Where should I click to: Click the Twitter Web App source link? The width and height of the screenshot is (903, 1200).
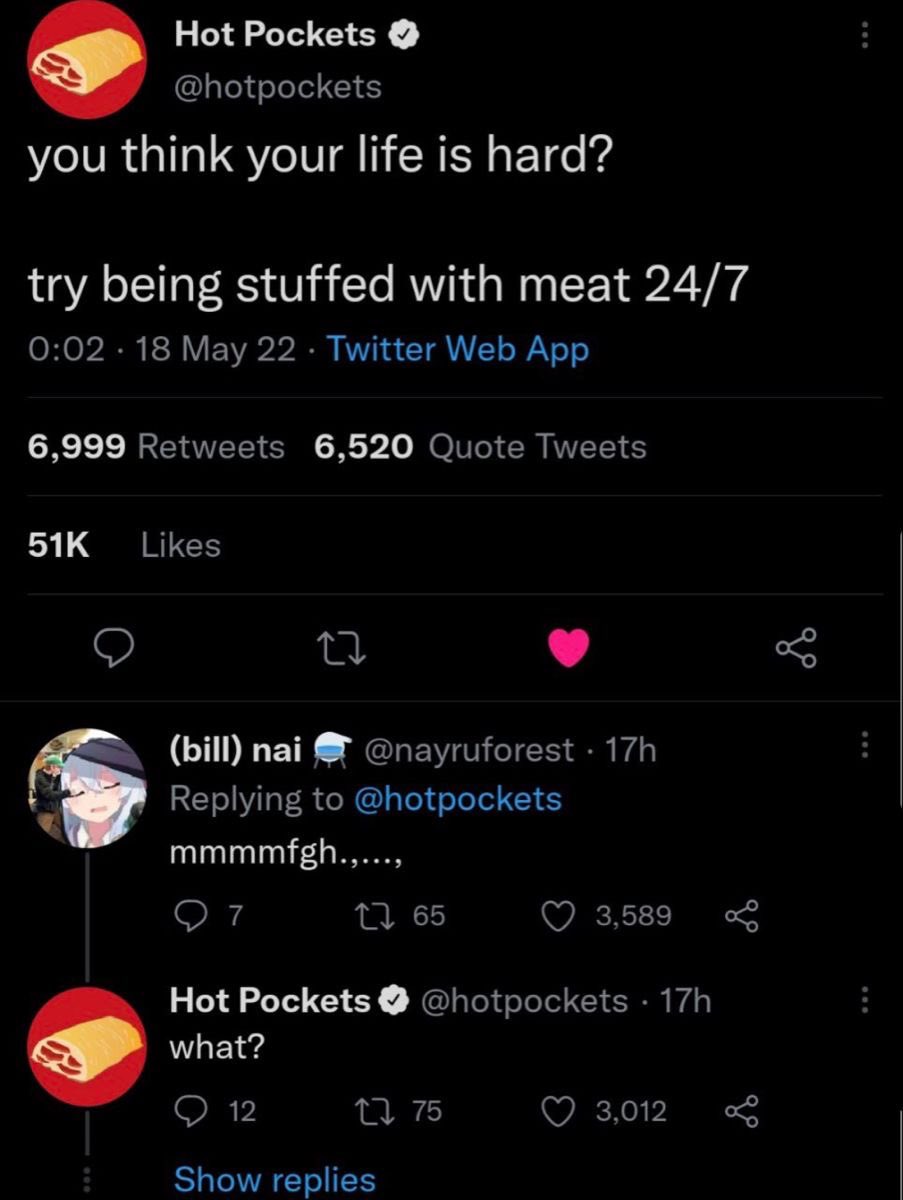[x=459, y=349]
